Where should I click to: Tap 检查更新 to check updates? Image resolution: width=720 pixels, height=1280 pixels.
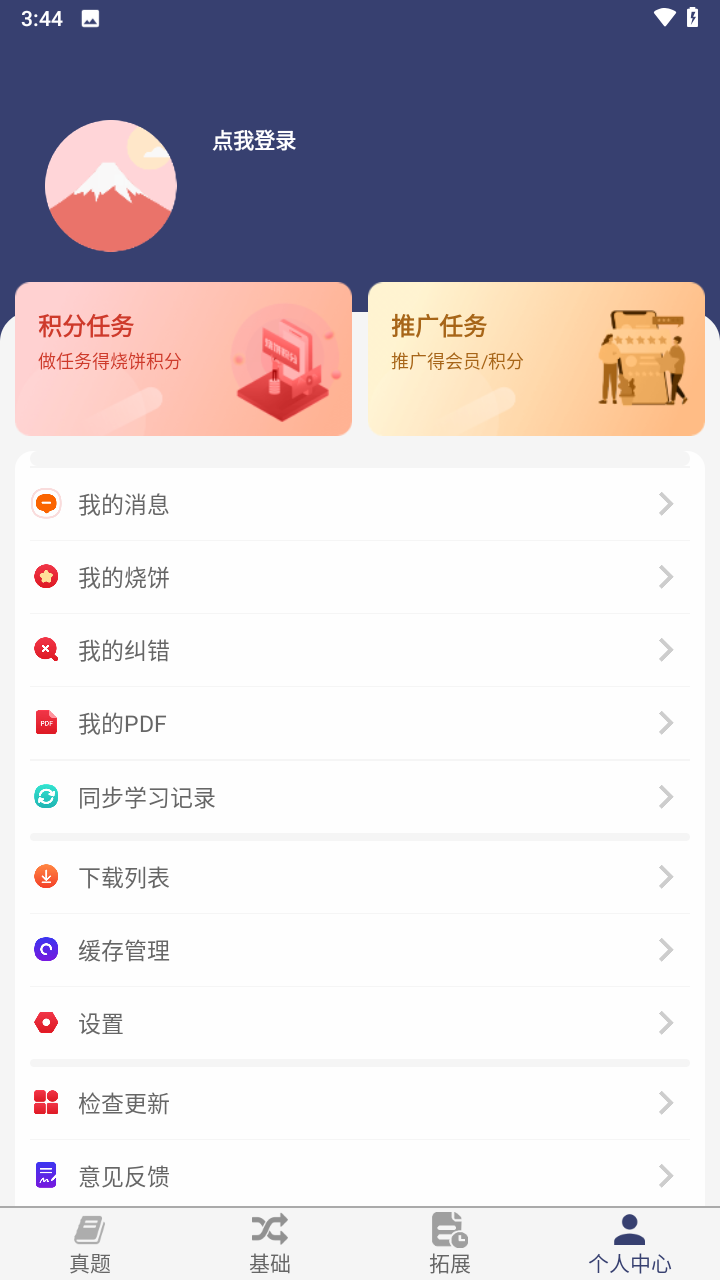[359, 1103]
